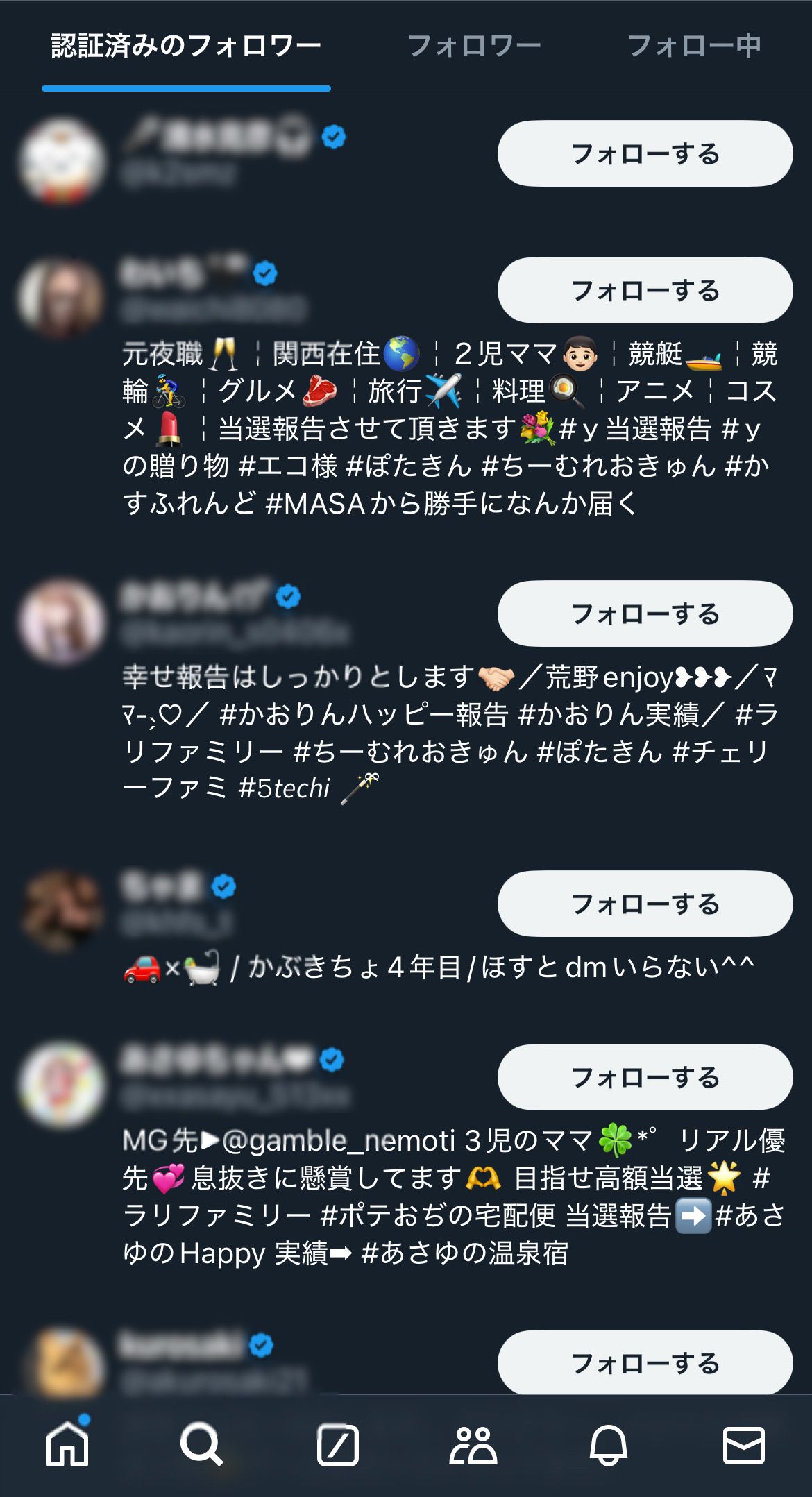This screenshot has height=1497, width=812.
Task: Go to the home feed
Action: (67, 1445)
